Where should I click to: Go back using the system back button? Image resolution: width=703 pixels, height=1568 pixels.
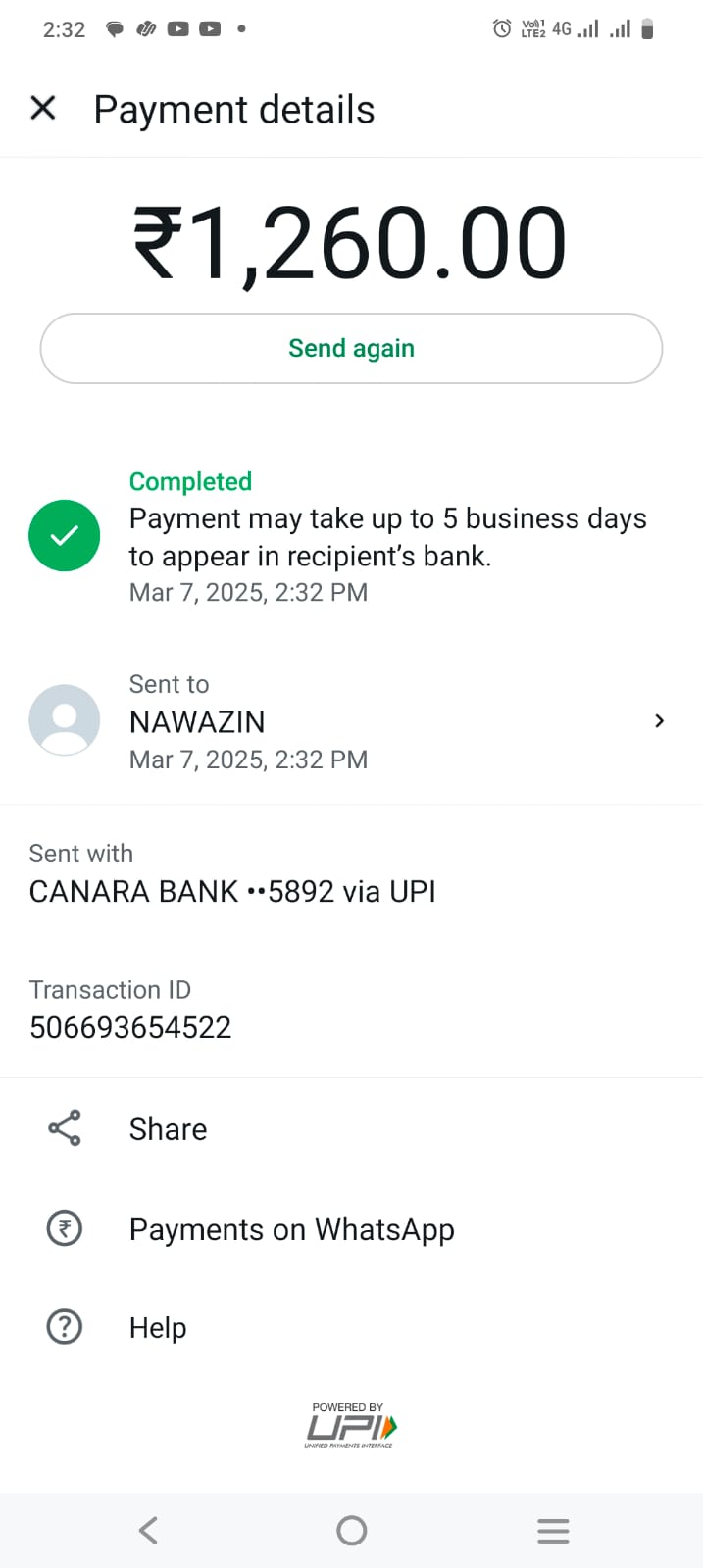148,1530
